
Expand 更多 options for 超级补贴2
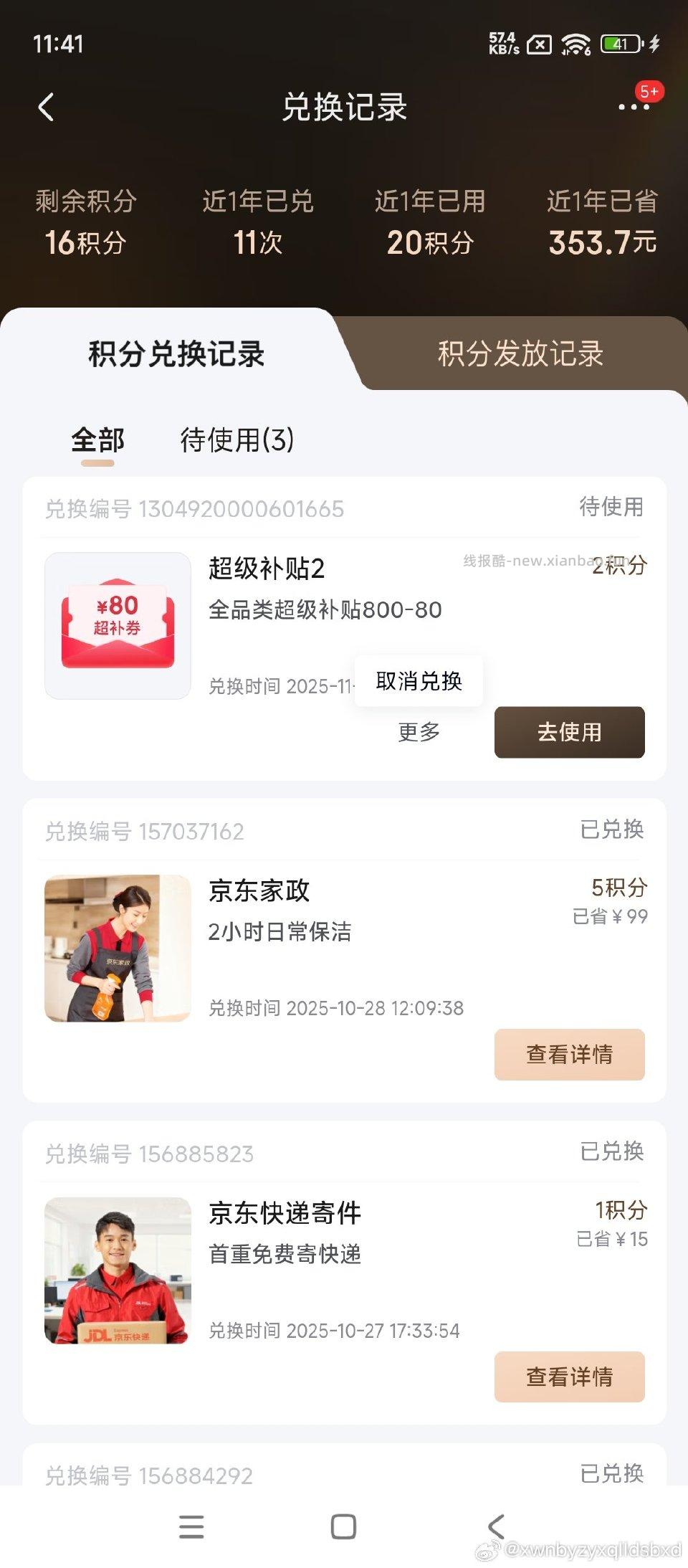tap(418, 732)
